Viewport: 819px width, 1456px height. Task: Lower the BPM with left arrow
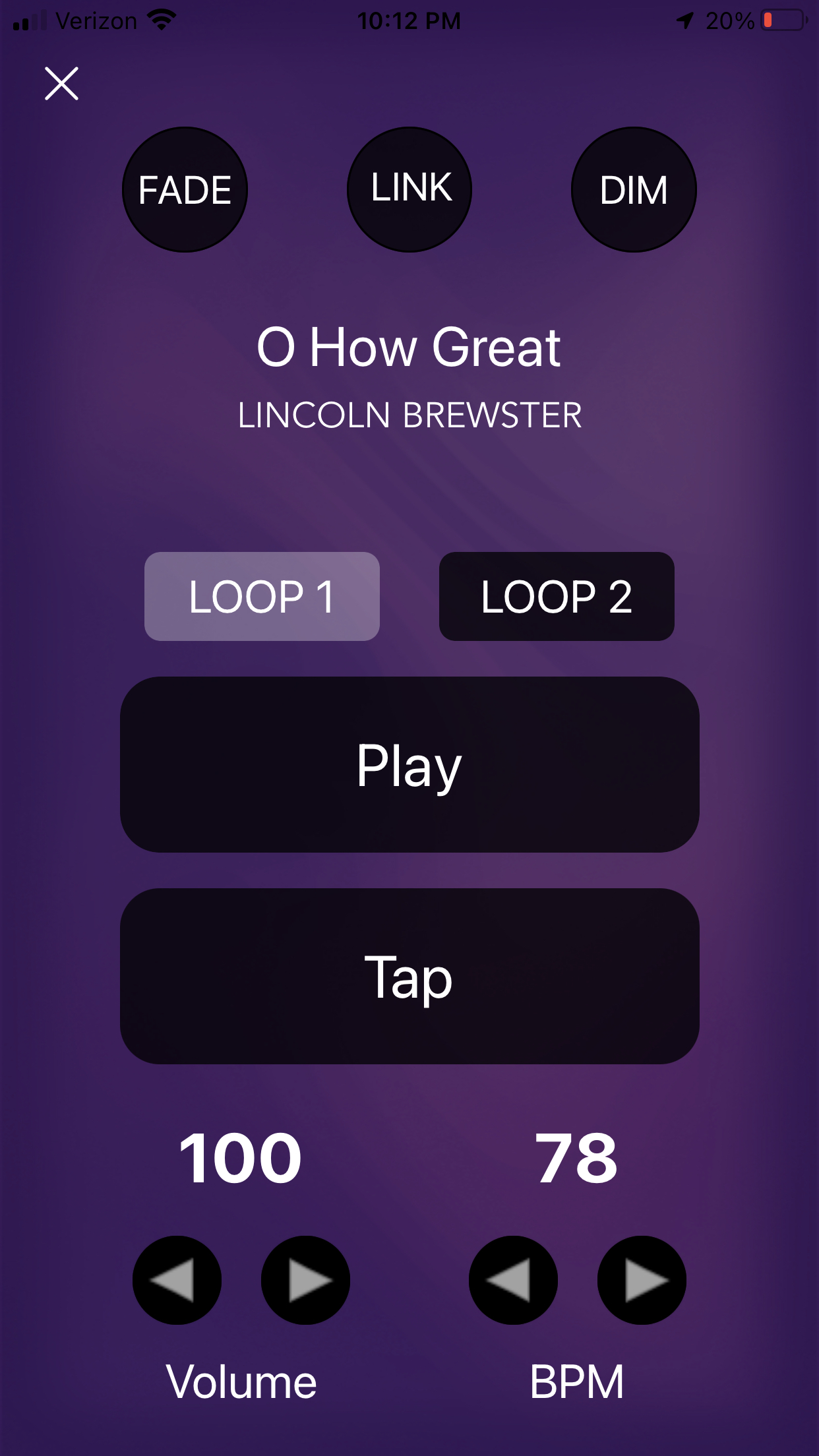[x=513, y=1280]
